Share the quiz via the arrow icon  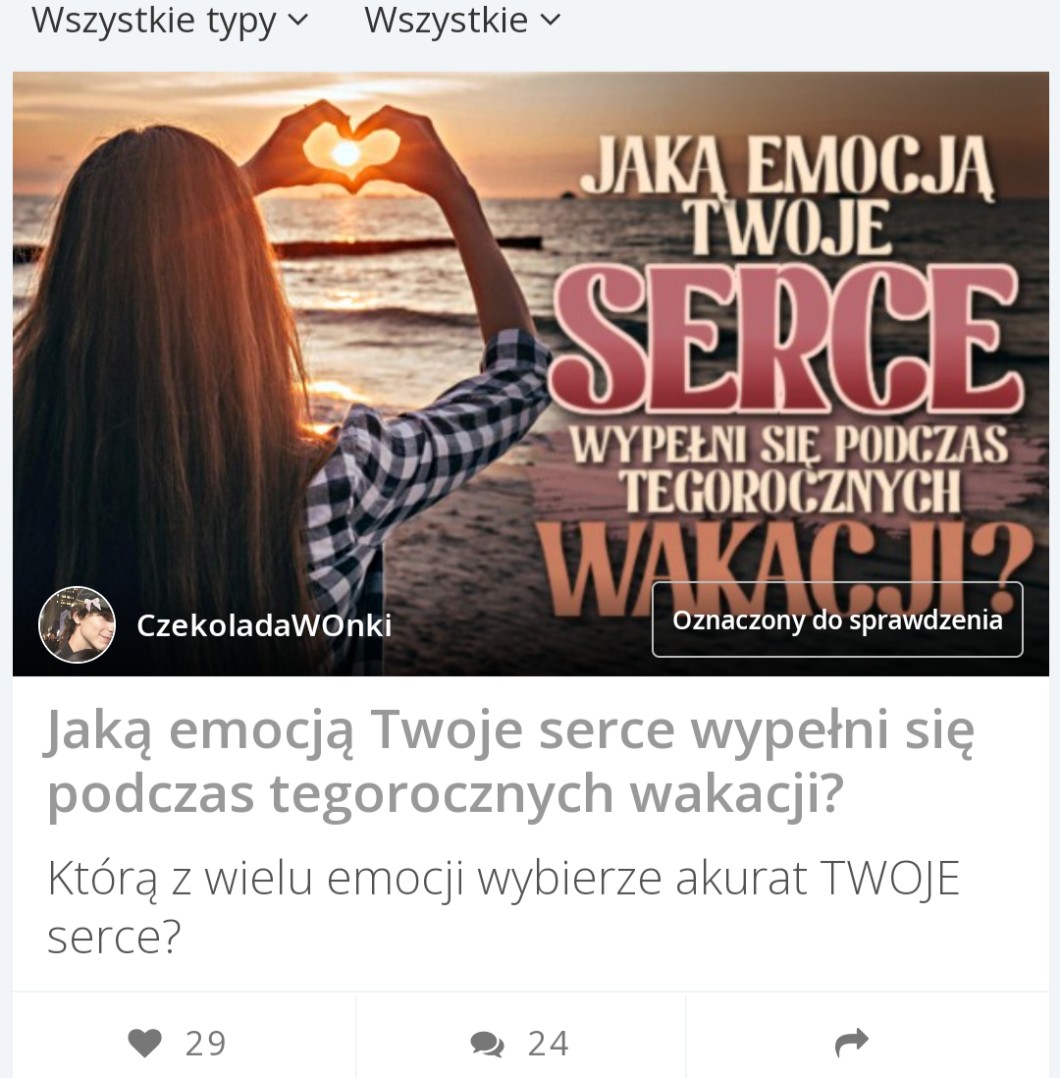click(851, 1044)
